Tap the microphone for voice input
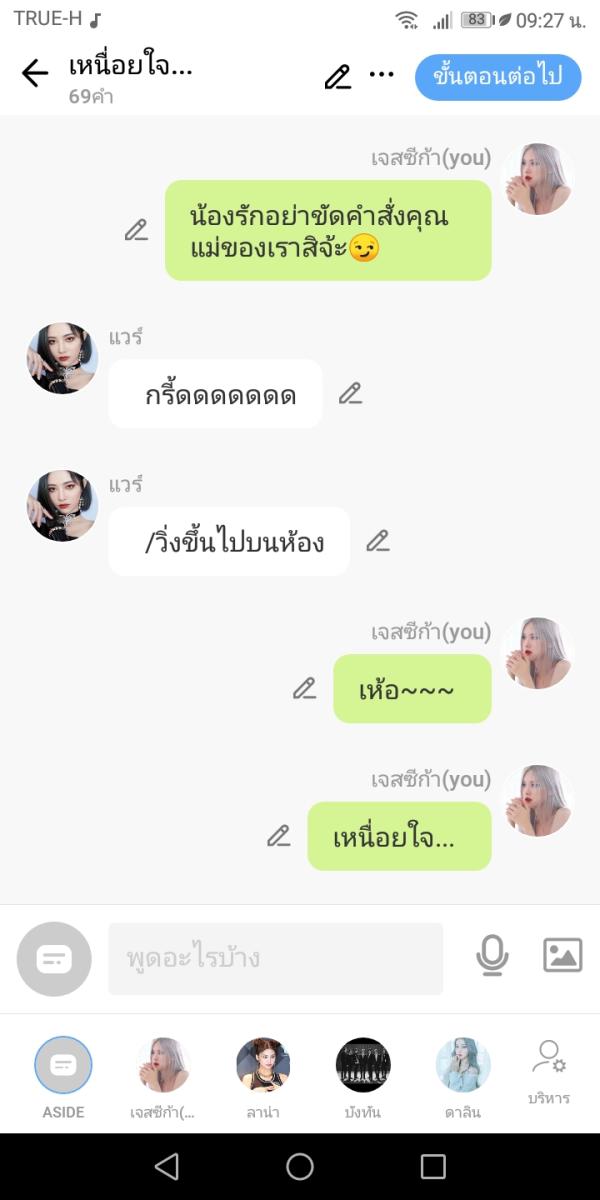The height and width of the screenshot is (1200, 600). tap(491, 956)
